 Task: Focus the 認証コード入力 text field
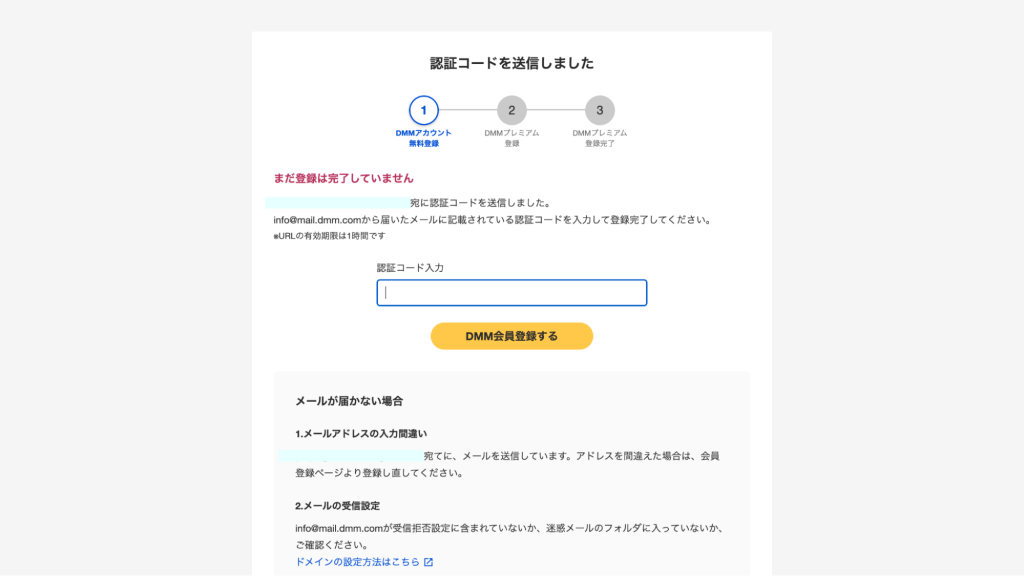point(511,293)
